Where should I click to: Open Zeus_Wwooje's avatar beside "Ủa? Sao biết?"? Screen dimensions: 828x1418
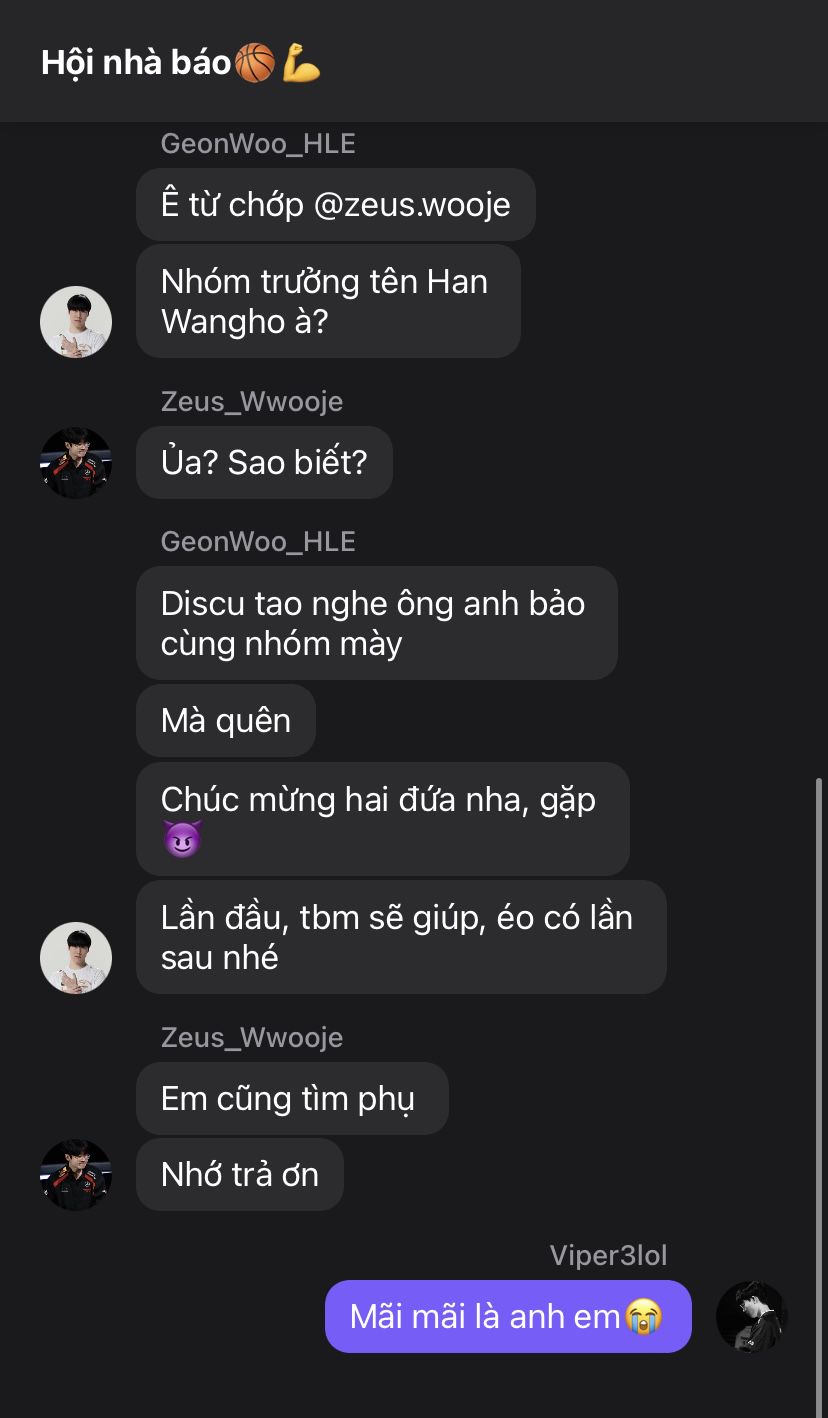click(76, 462)
